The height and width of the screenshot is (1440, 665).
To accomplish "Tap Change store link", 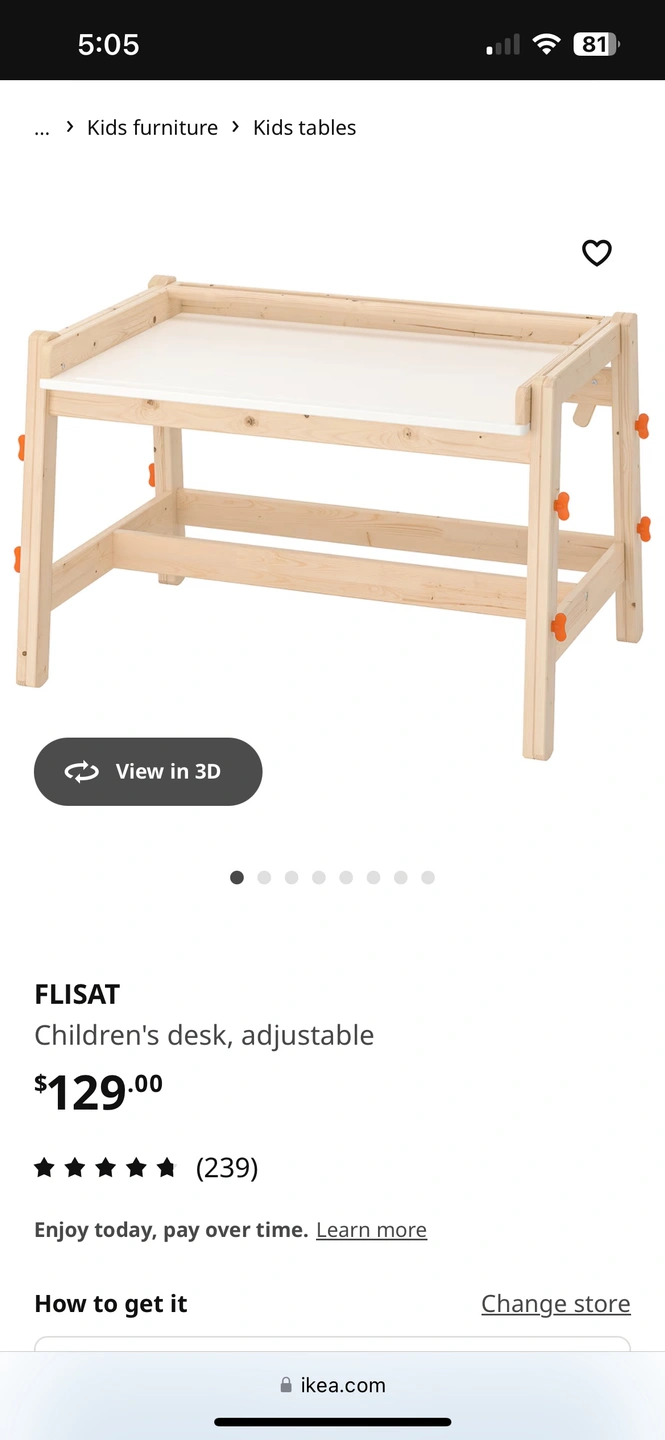I will [x=556, y=1304].
